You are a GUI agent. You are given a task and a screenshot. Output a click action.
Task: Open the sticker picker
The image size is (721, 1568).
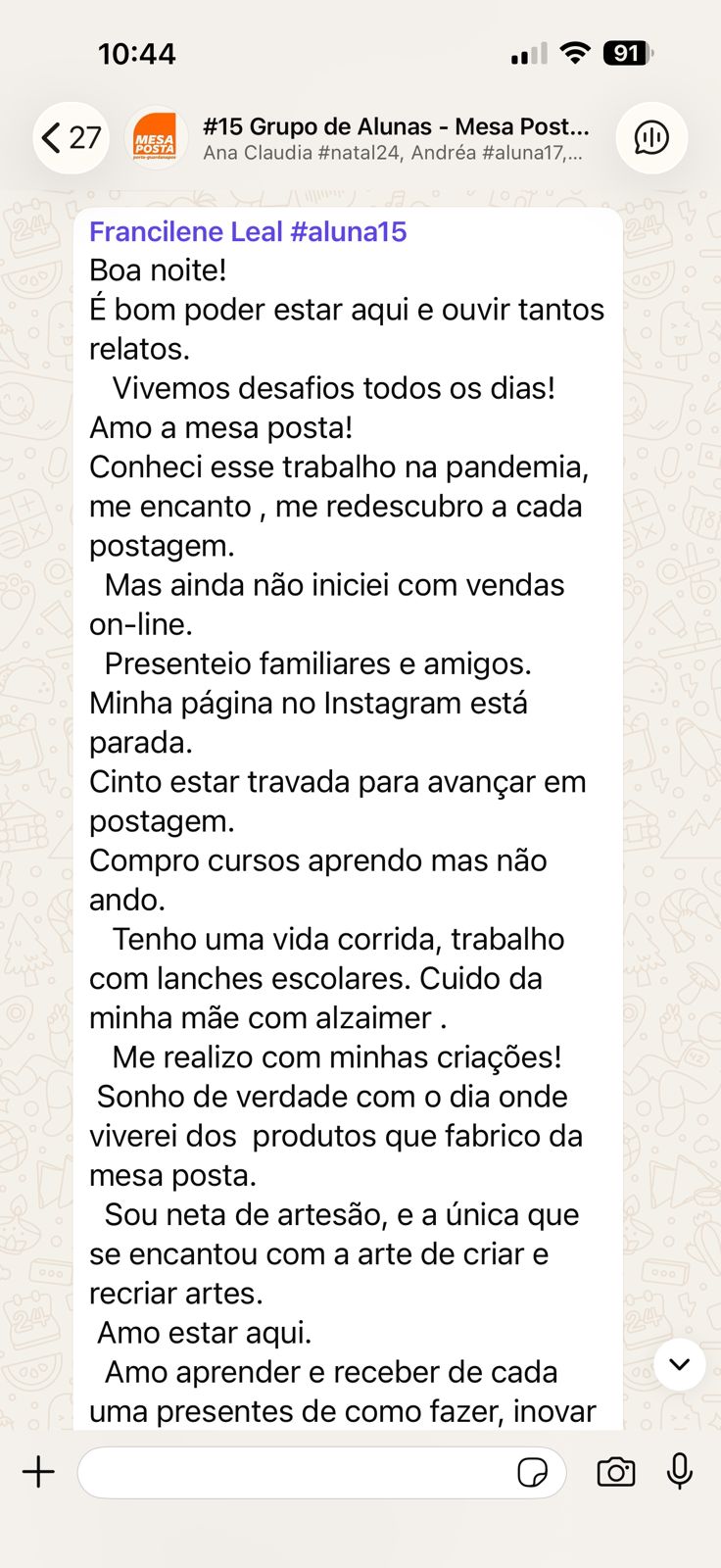pyautogui.click(x=532, y=1472)
